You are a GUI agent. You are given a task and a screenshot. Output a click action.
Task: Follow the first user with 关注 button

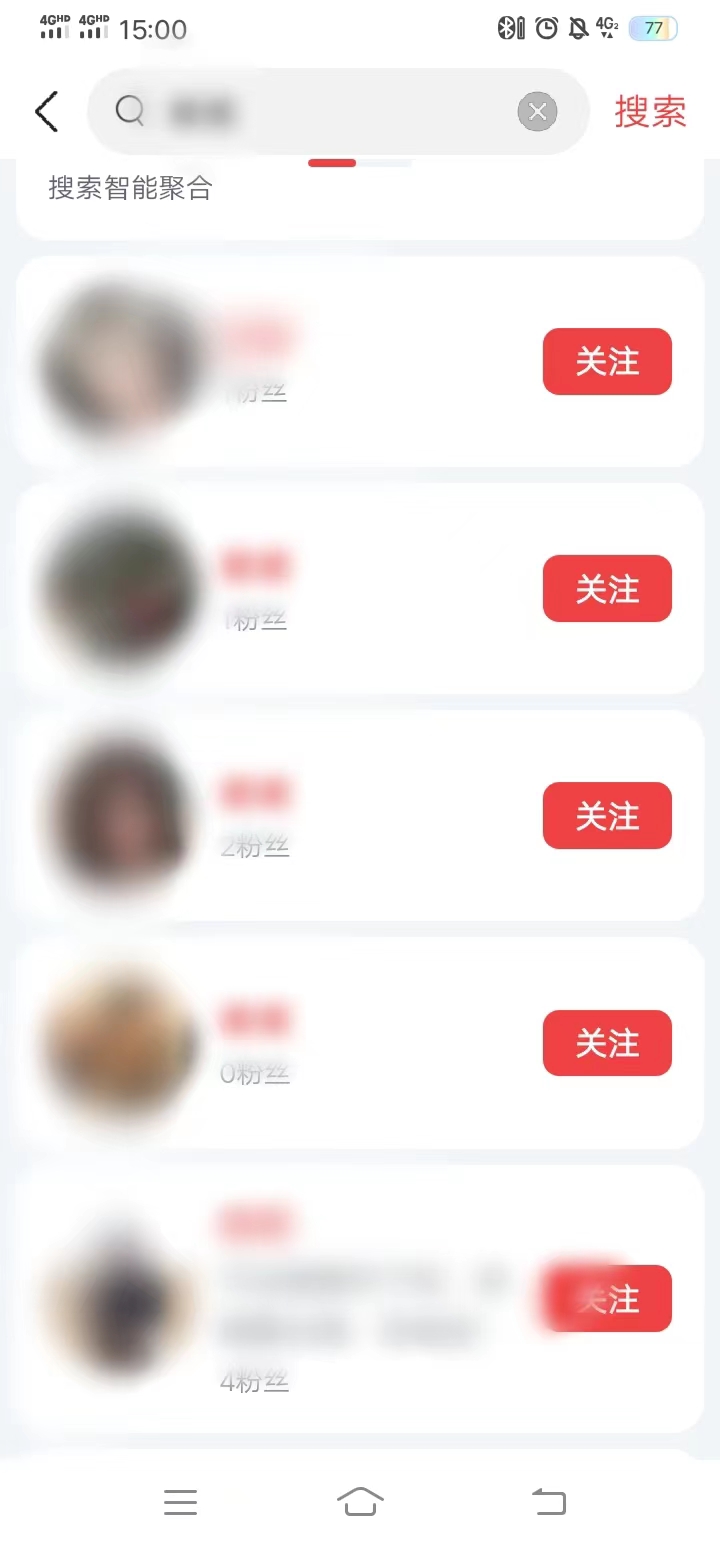pyautogui.click(x=606, y=361)
